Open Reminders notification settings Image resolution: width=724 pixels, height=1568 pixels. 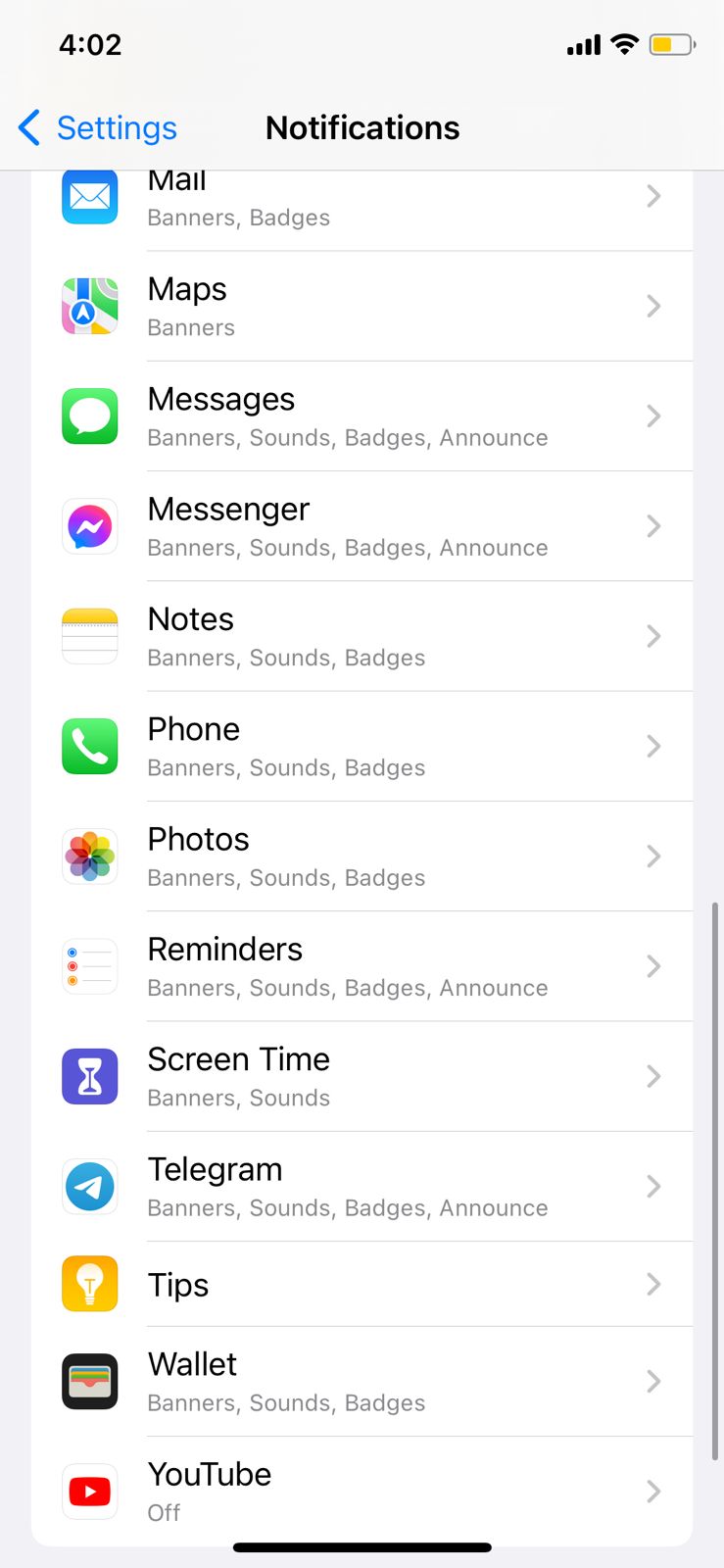coord(362,966)
